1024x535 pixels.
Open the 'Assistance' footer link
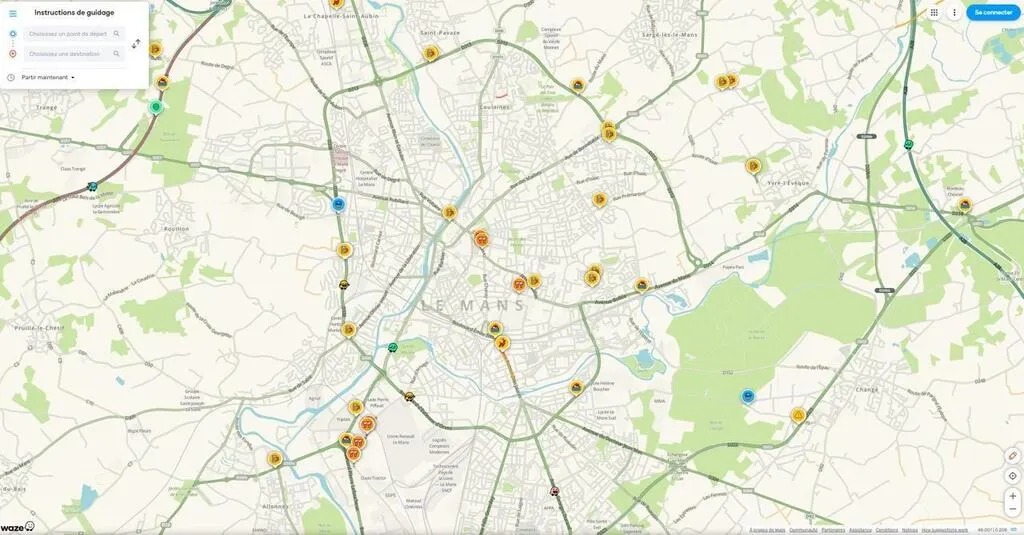(x=860, y=530)
